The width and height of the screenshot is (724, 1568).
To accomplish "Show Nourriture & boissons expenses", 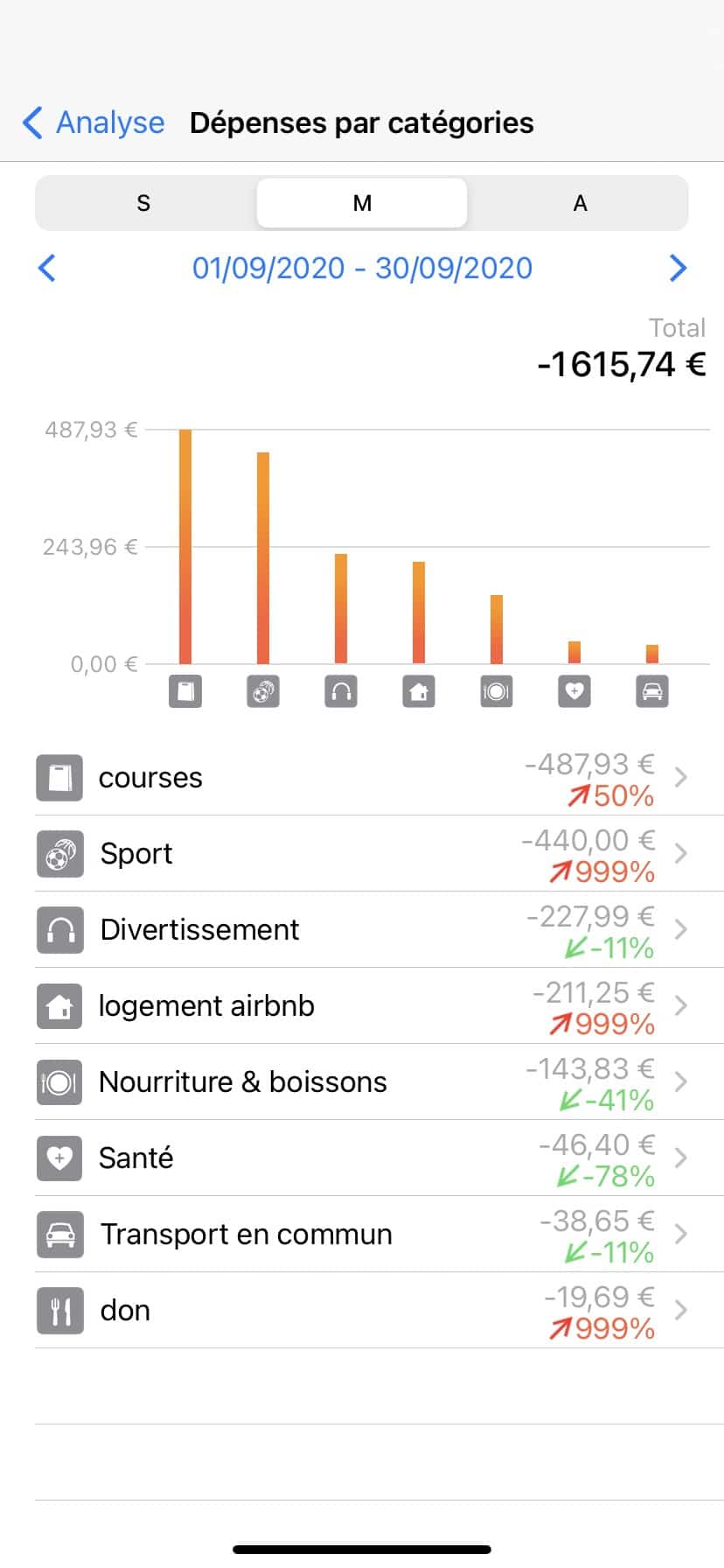I will coord(362,1082).
